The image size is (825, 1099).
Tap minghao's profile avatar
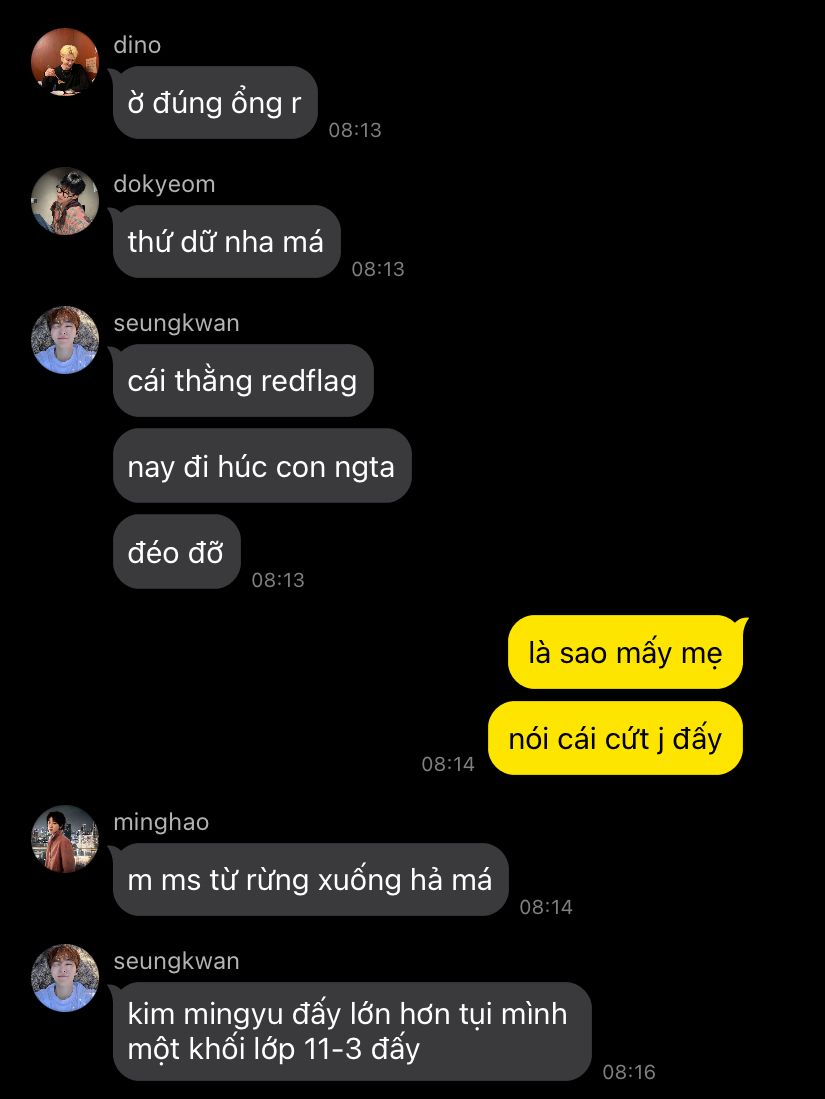[65, 839]
